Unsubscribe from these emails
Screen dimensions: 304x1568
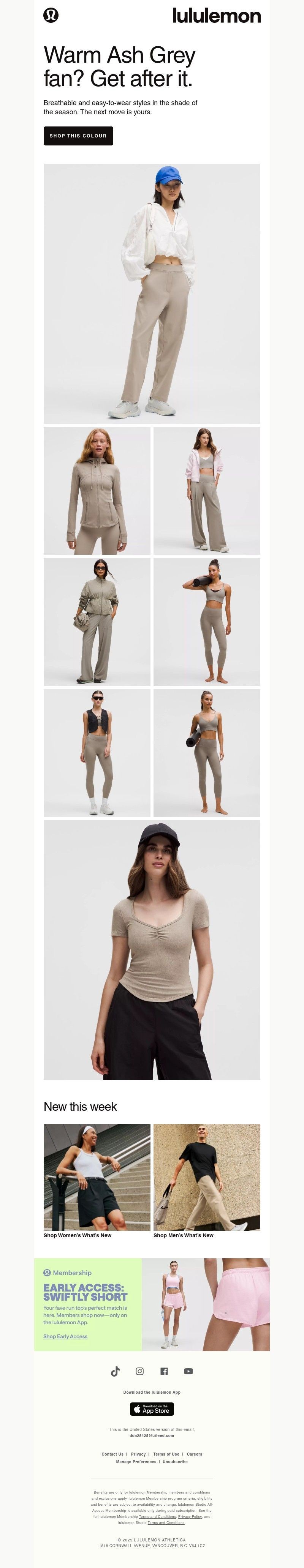(x=175, y=1461)
